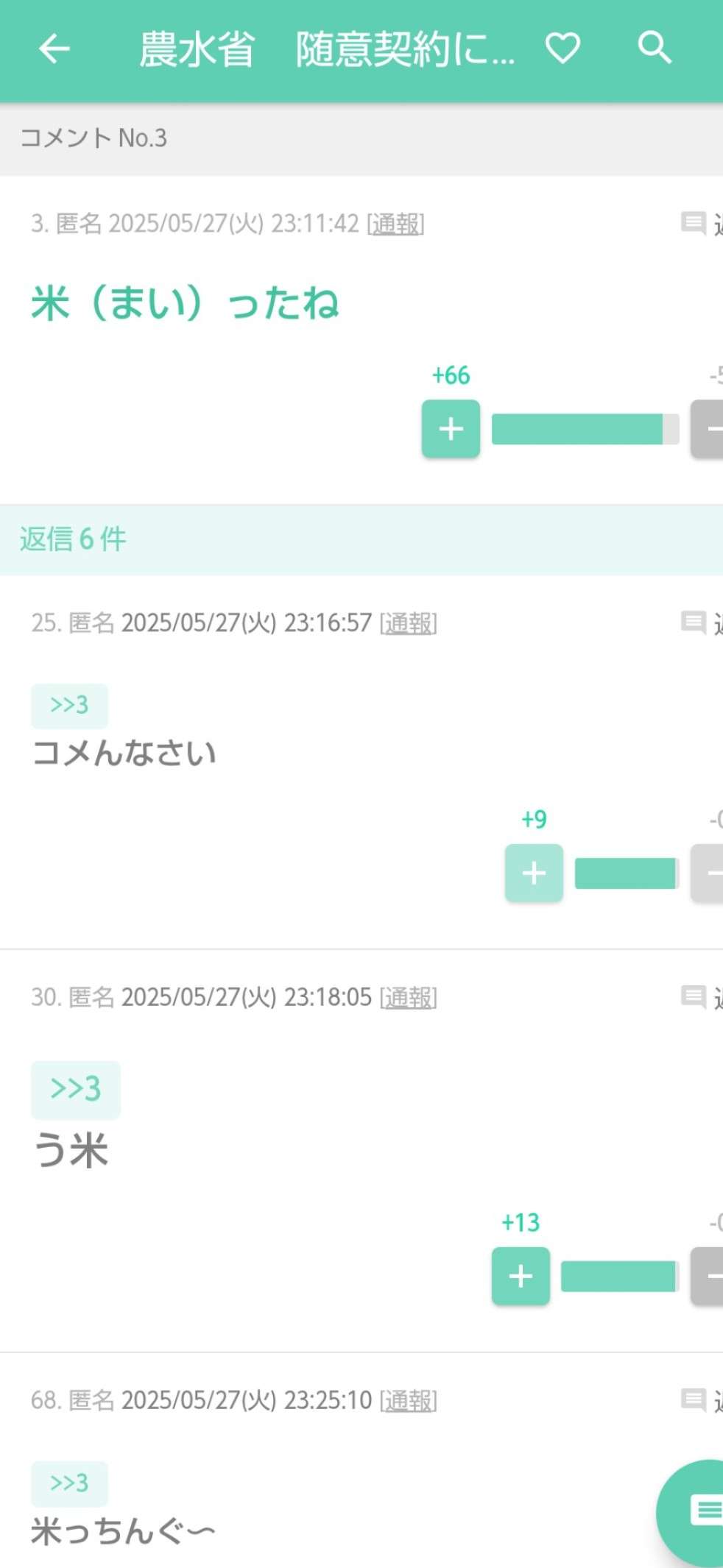Expand the >>3 anchor in comment 25

pos(69,704)
